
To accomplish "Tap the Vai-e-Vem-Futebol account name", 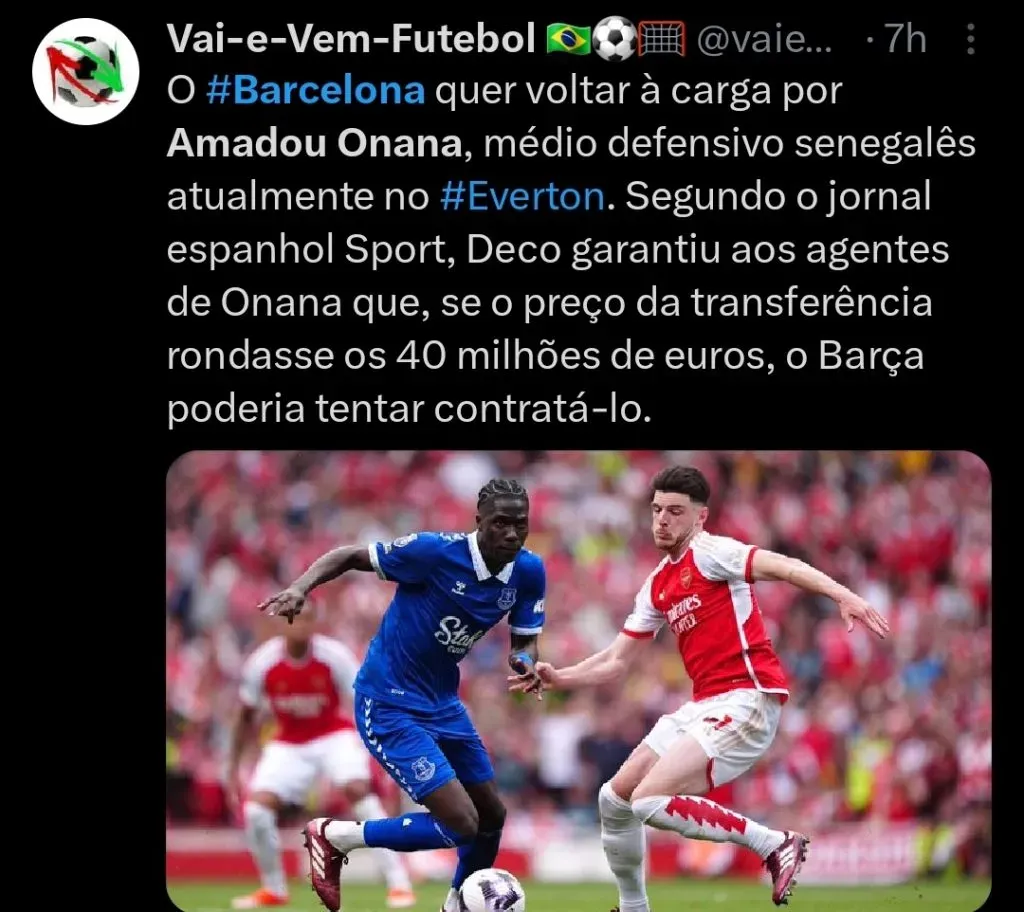I will pyautogui.click(x=350, y=39).
